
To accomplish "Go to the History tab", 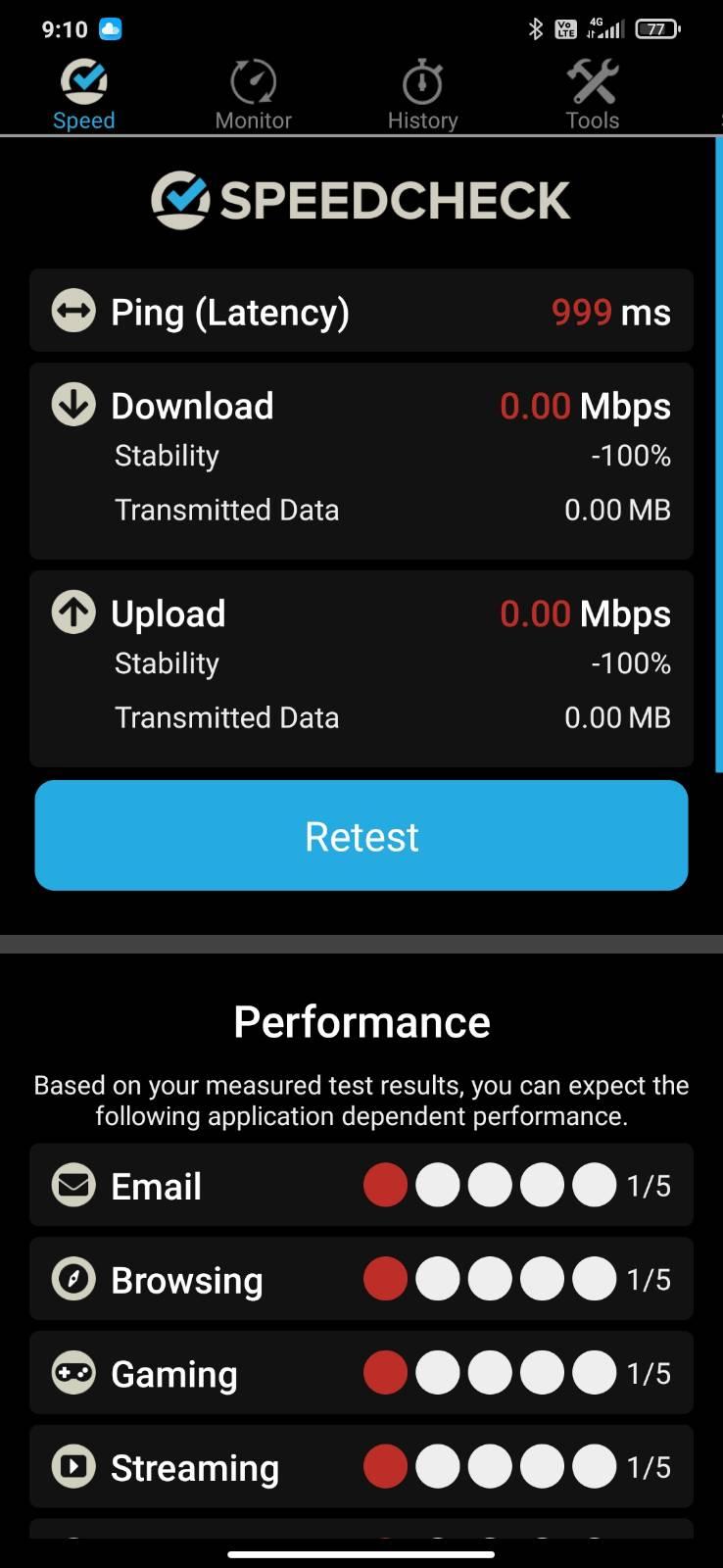I will 422,95.
